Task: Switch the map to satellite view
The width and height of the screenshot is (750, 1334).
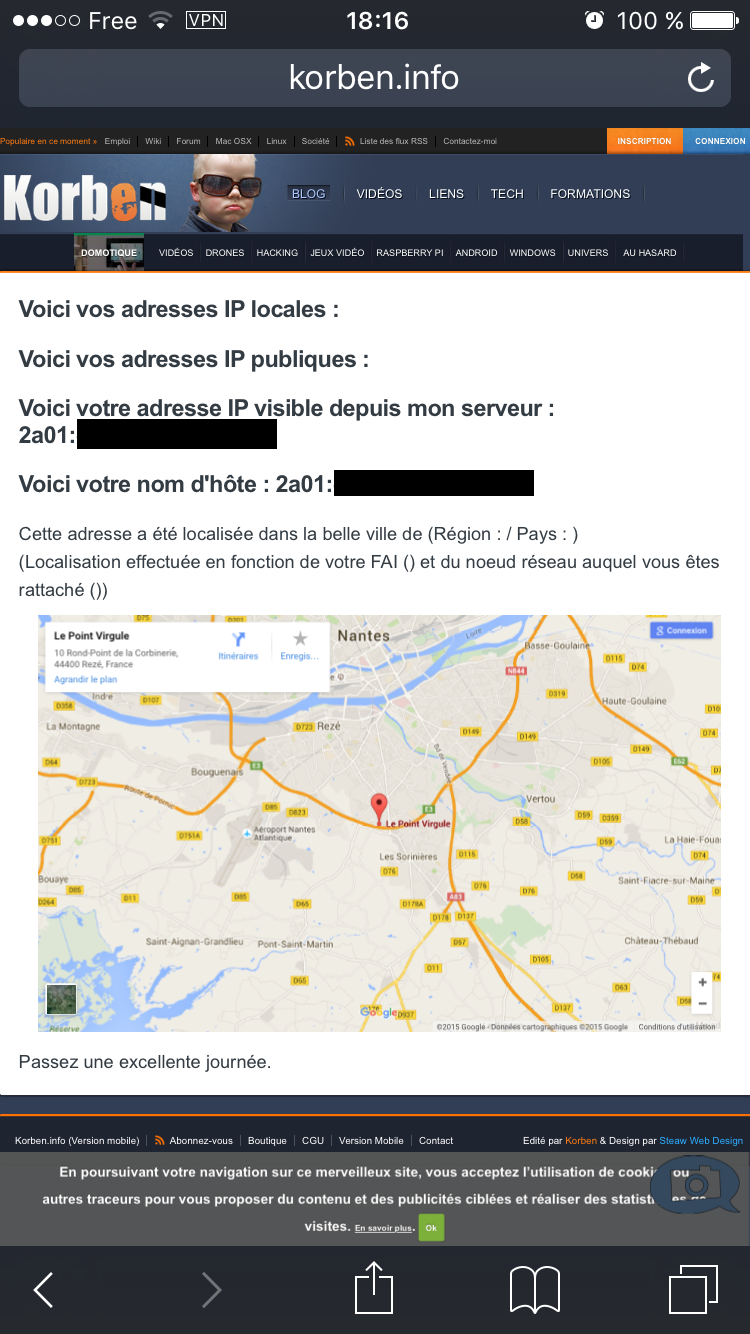Action: click(x=61, y=998)
